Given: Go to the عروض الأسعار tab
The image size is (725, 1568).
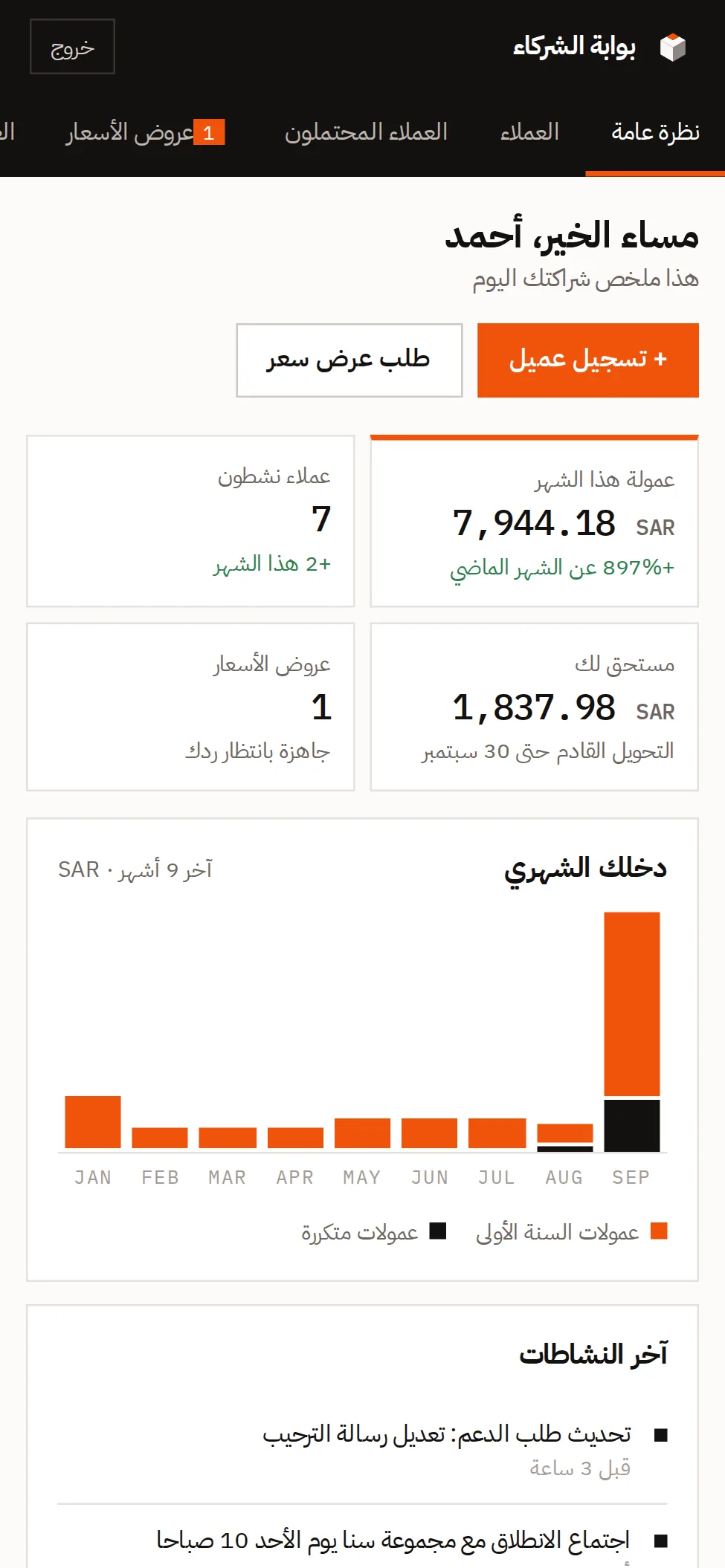Looking at the screenshot, I should click(146, 132).
